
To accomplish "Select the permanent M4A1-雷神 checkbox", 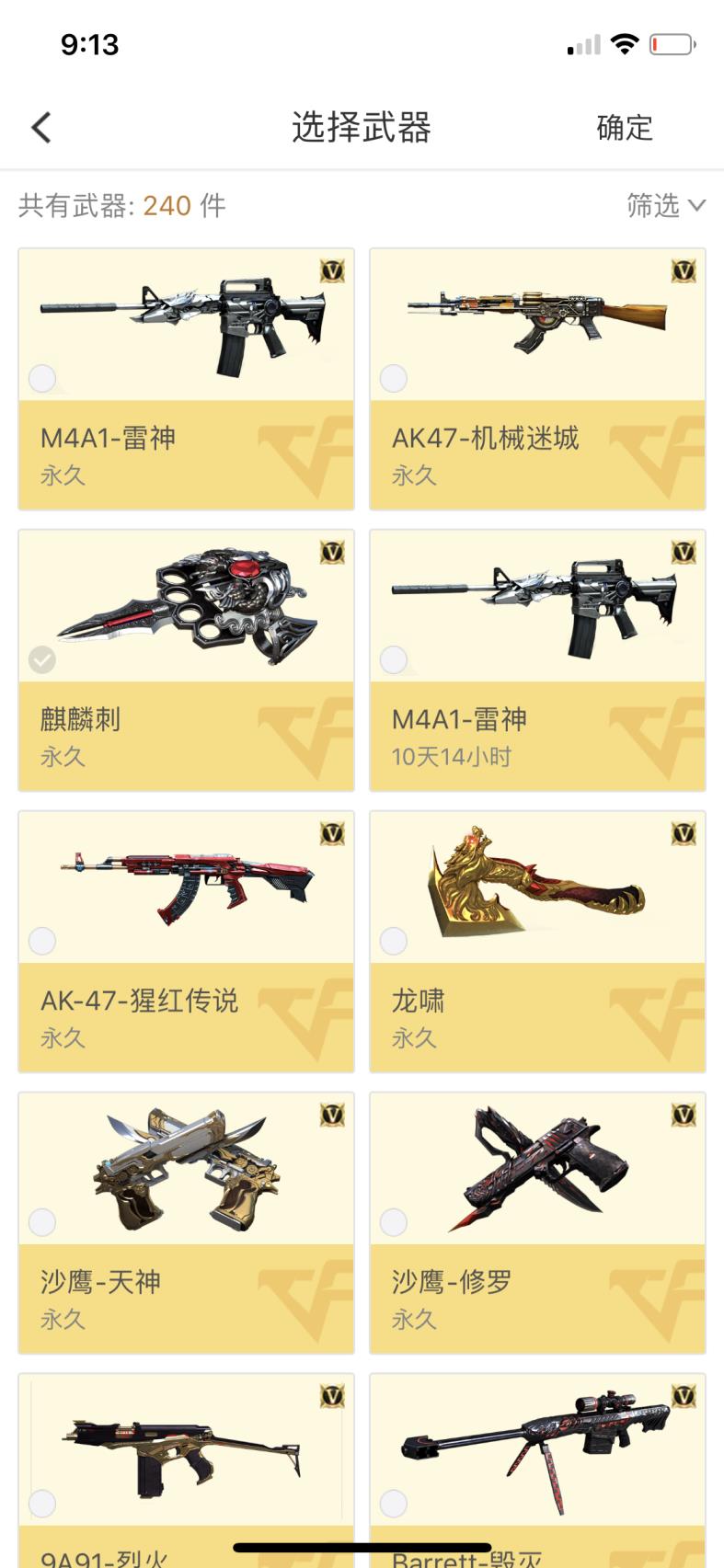I will coord(42,378).
